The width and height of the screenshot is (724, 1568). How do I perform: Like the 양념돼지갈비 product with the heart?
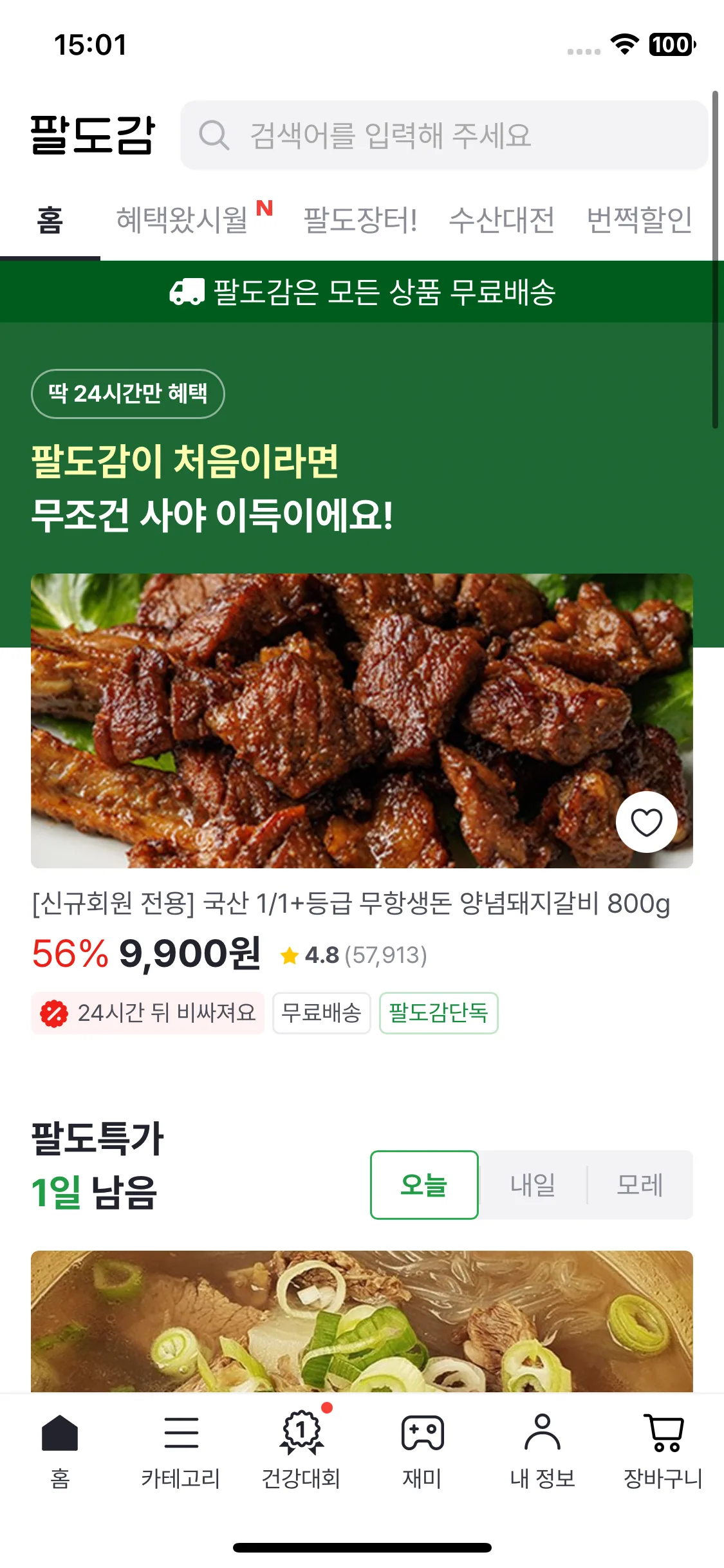point(646,822)
